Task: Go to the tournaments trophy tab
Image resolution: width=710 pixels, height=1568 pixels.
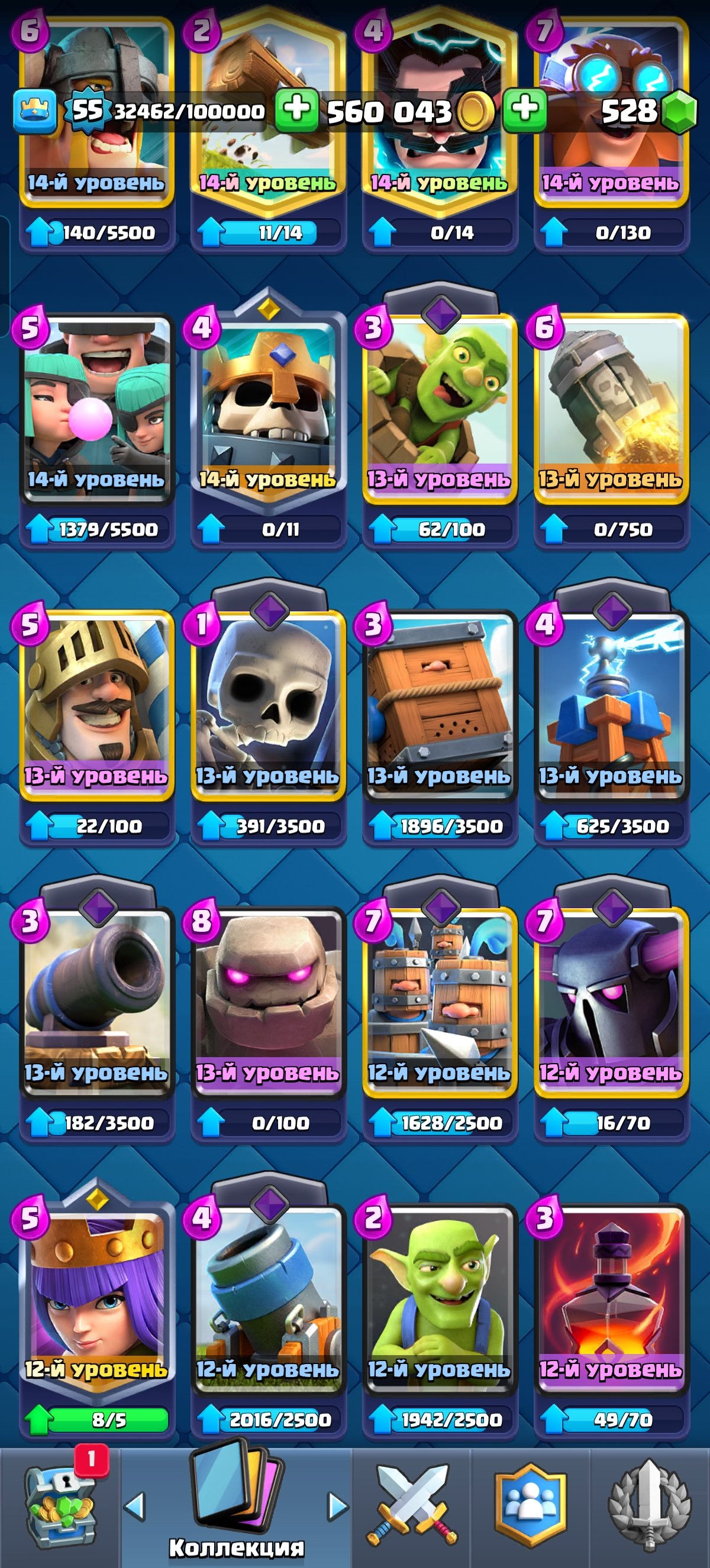Action: pos(650,1505)
